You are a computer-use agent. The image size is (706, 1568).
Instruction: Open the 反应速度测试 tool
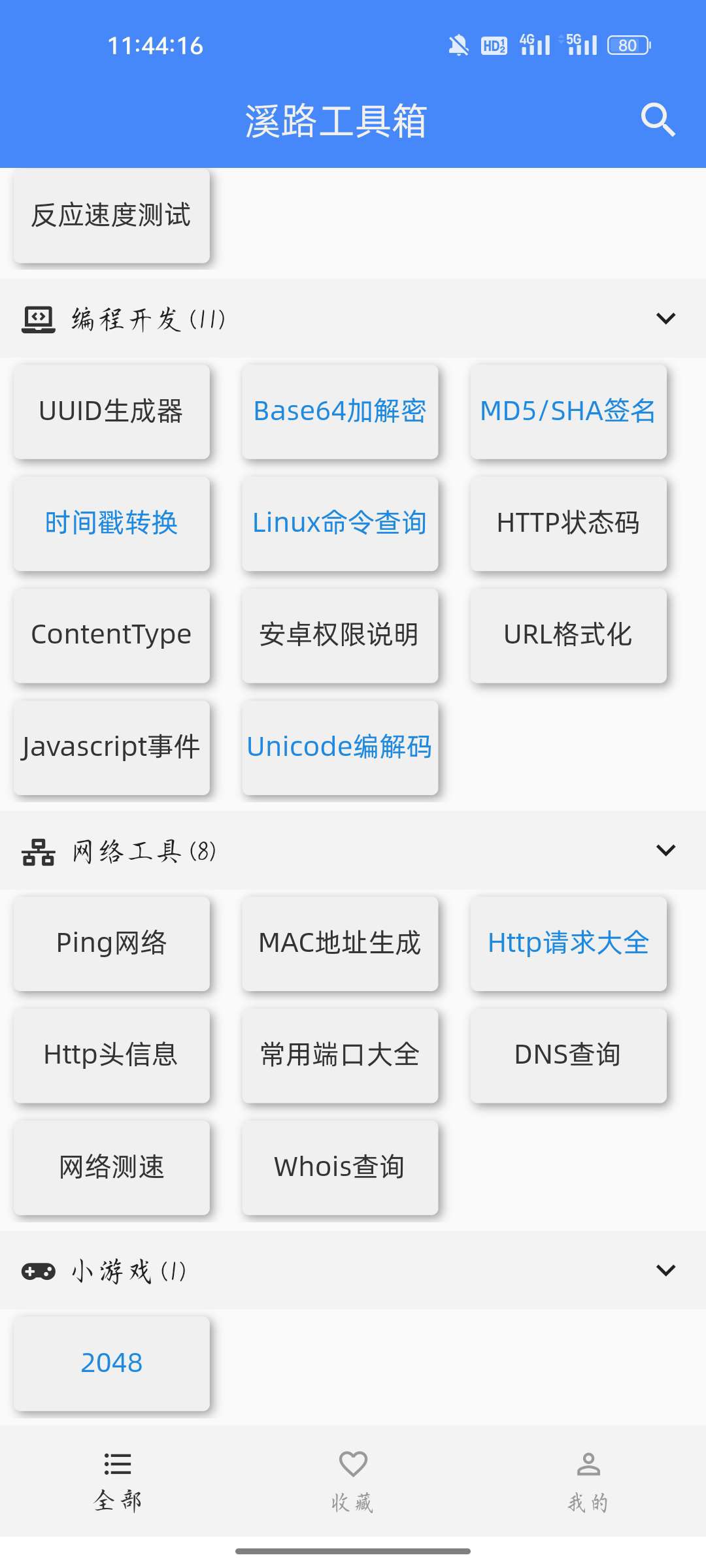[112, 216]
